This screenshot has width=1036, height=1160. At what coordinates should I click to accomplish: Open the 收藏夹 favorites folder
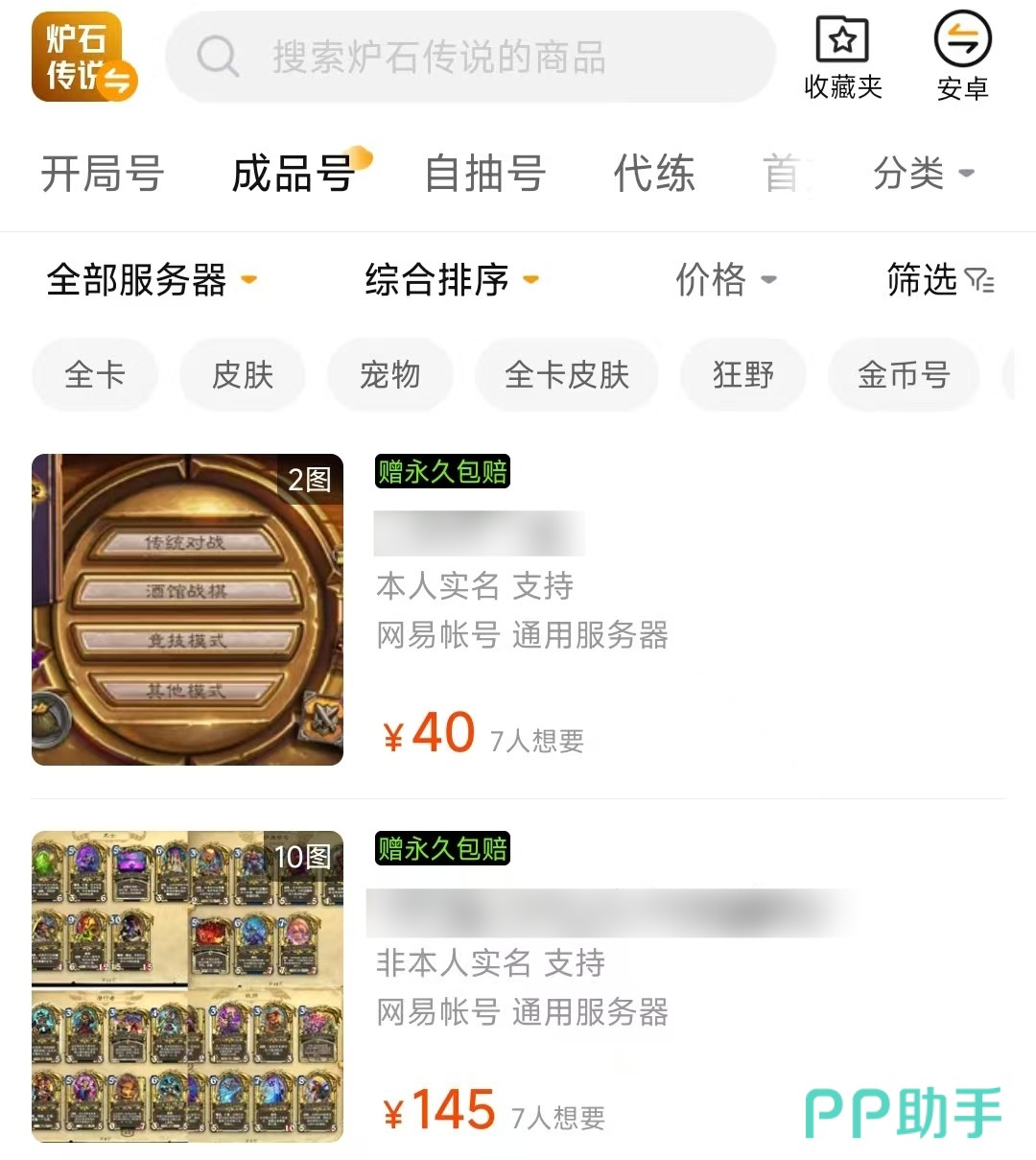coord(842,58)
